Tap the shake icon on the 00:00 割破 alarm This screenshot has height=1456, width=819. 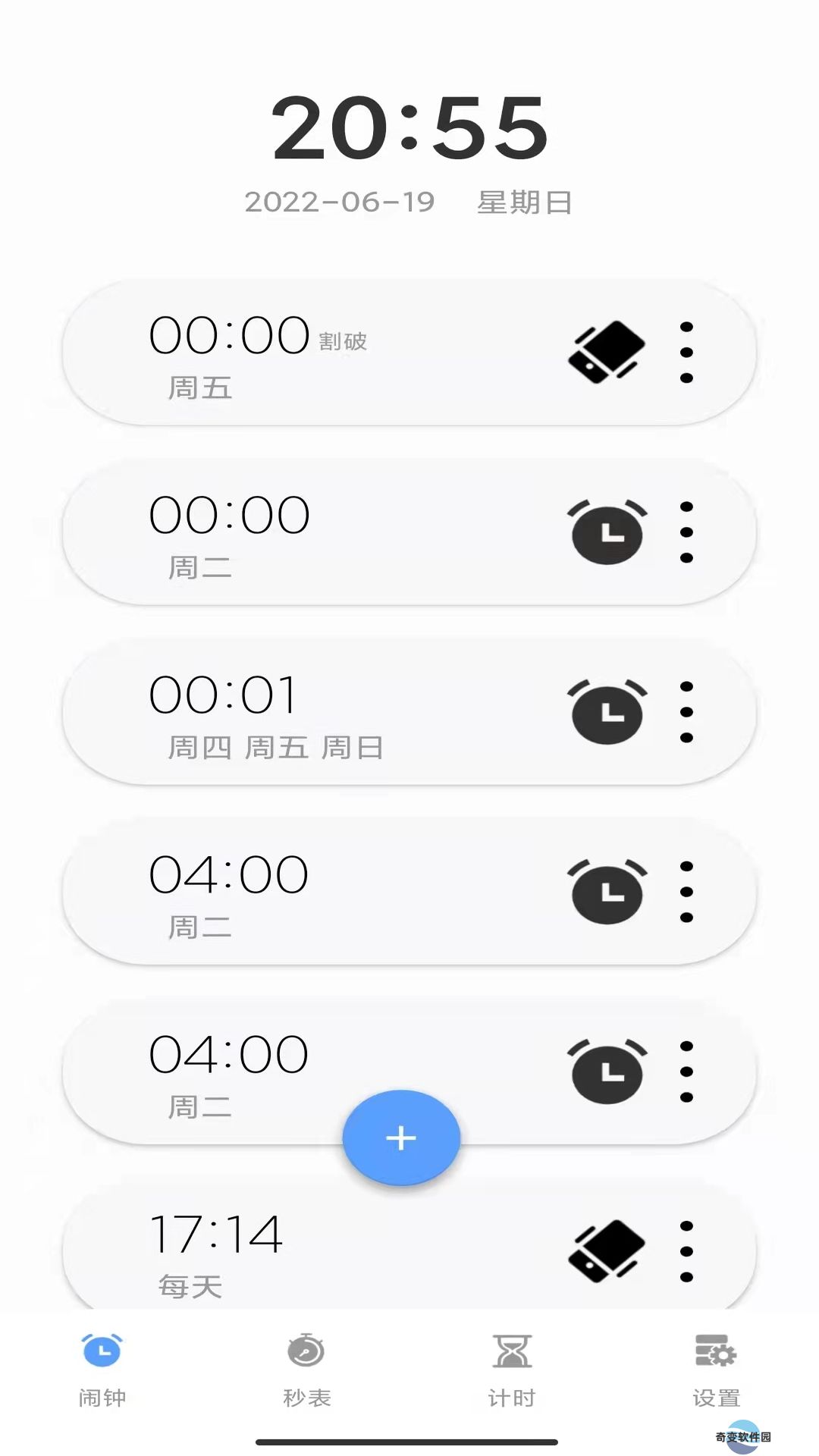point(607,352)
